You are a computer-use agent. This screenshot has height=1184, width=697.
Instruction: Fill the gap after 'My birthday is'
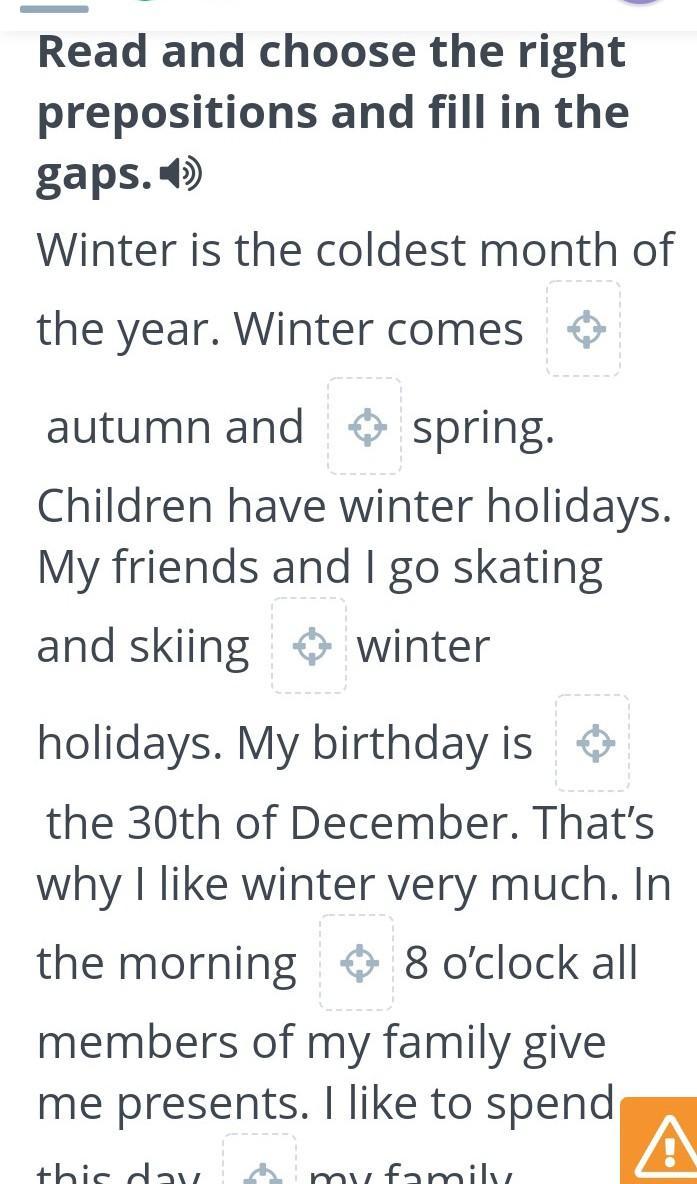[593, 743]
